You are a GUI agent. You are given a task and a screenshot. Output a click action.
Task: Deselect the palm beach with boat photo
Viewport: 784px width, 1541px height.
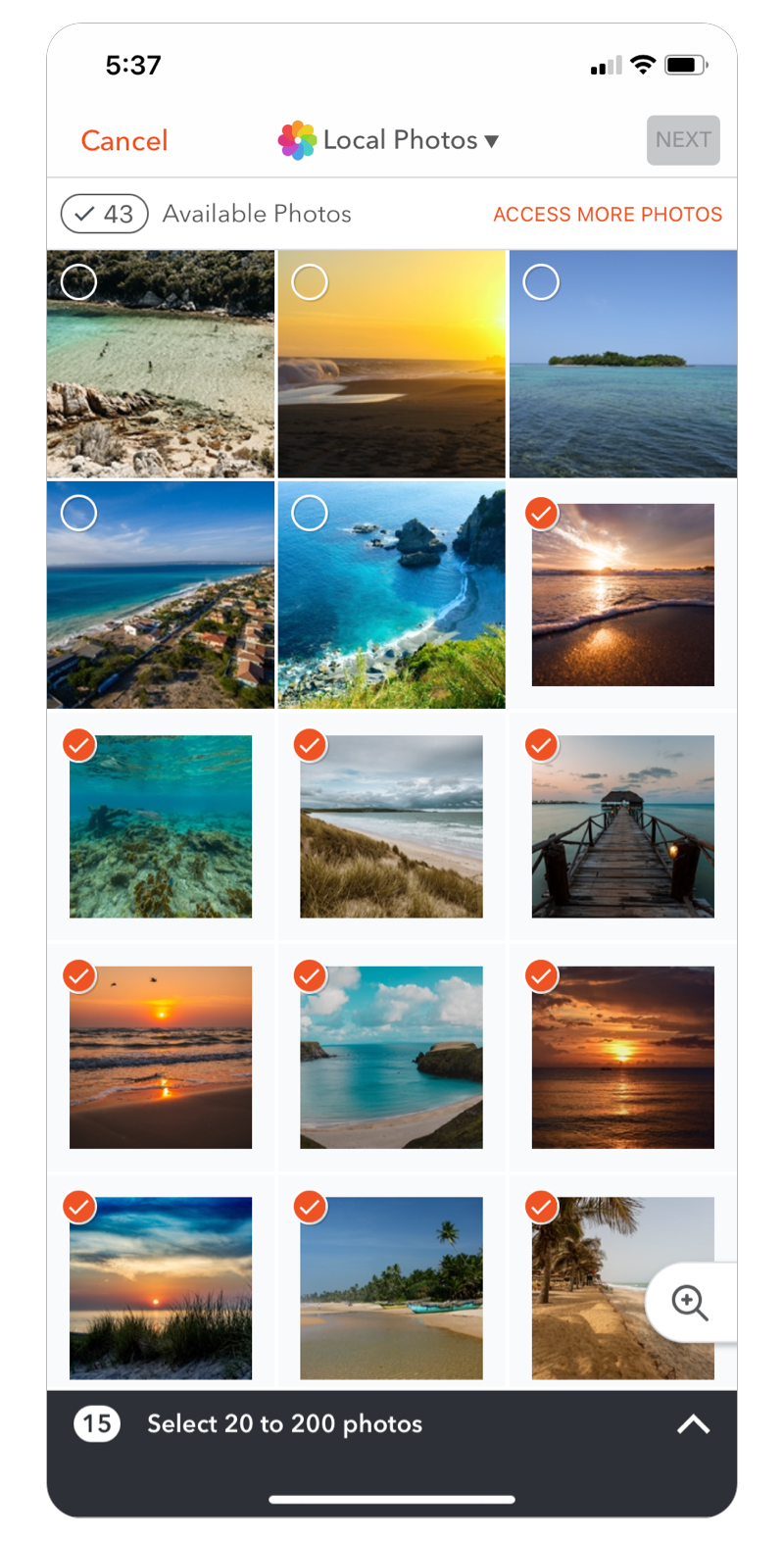click(x=392, y=1288)
